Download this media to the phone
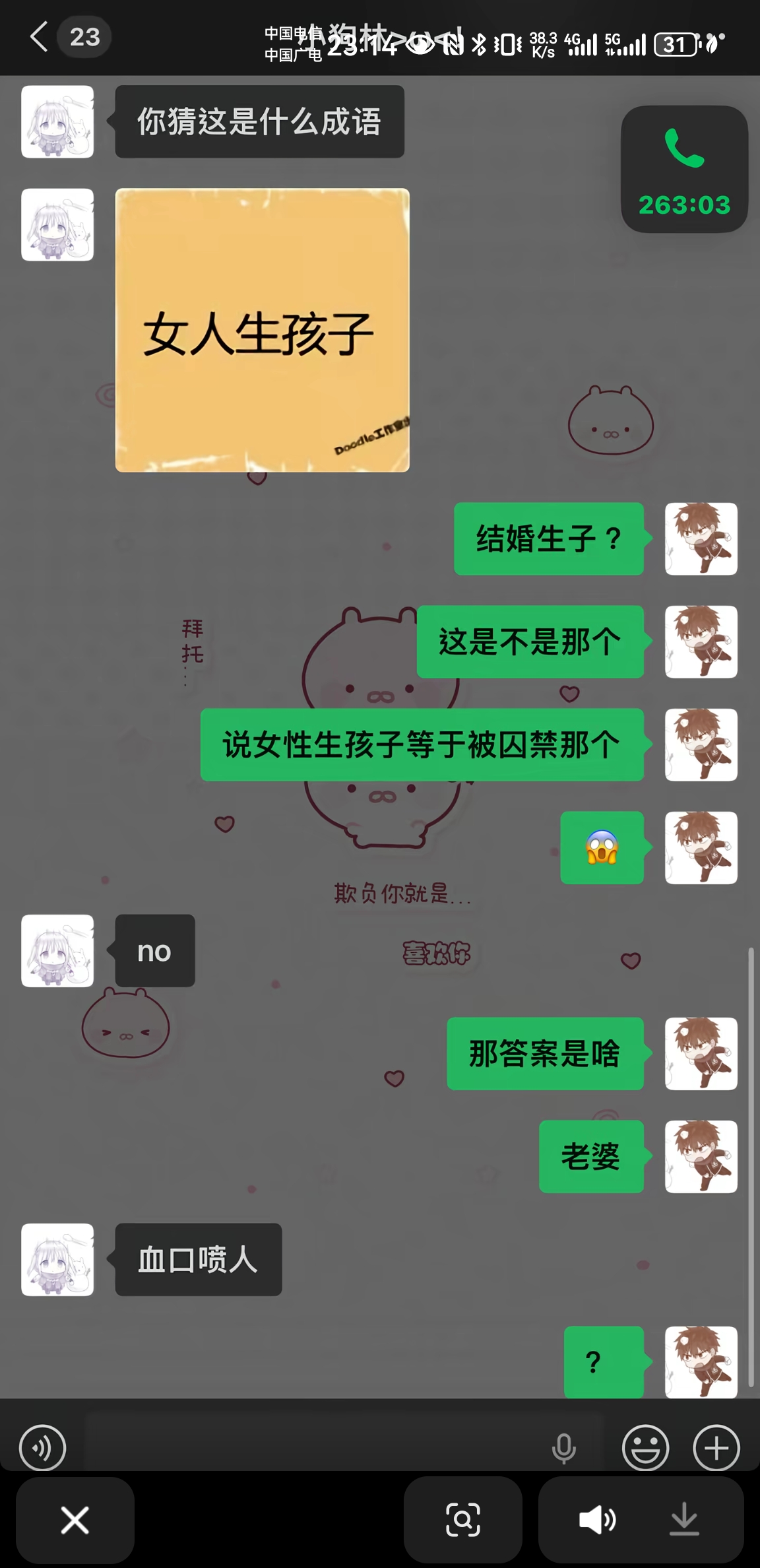760x1568 pixels. coord(684,1520)
